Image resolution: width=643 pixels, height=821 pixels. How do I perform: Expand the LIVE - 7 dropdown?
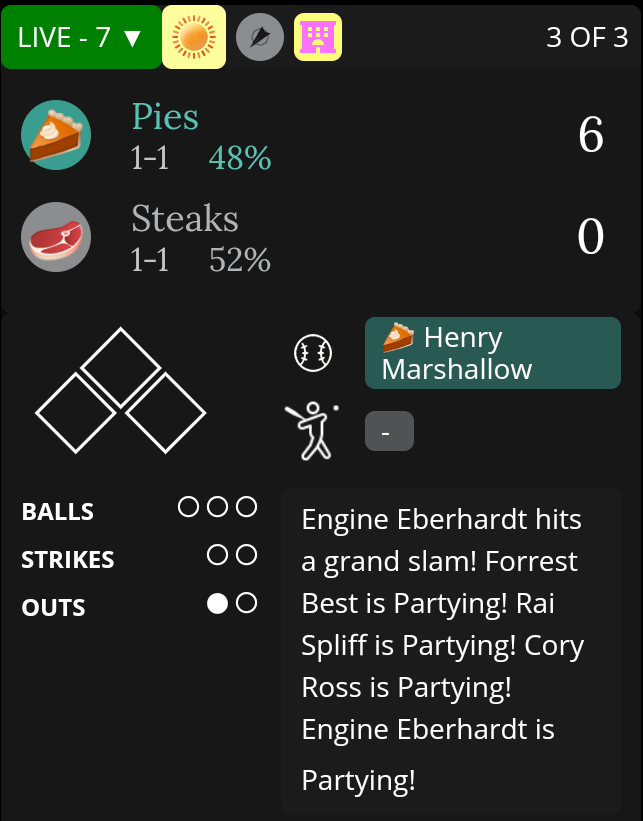click(x=81, y=37)
